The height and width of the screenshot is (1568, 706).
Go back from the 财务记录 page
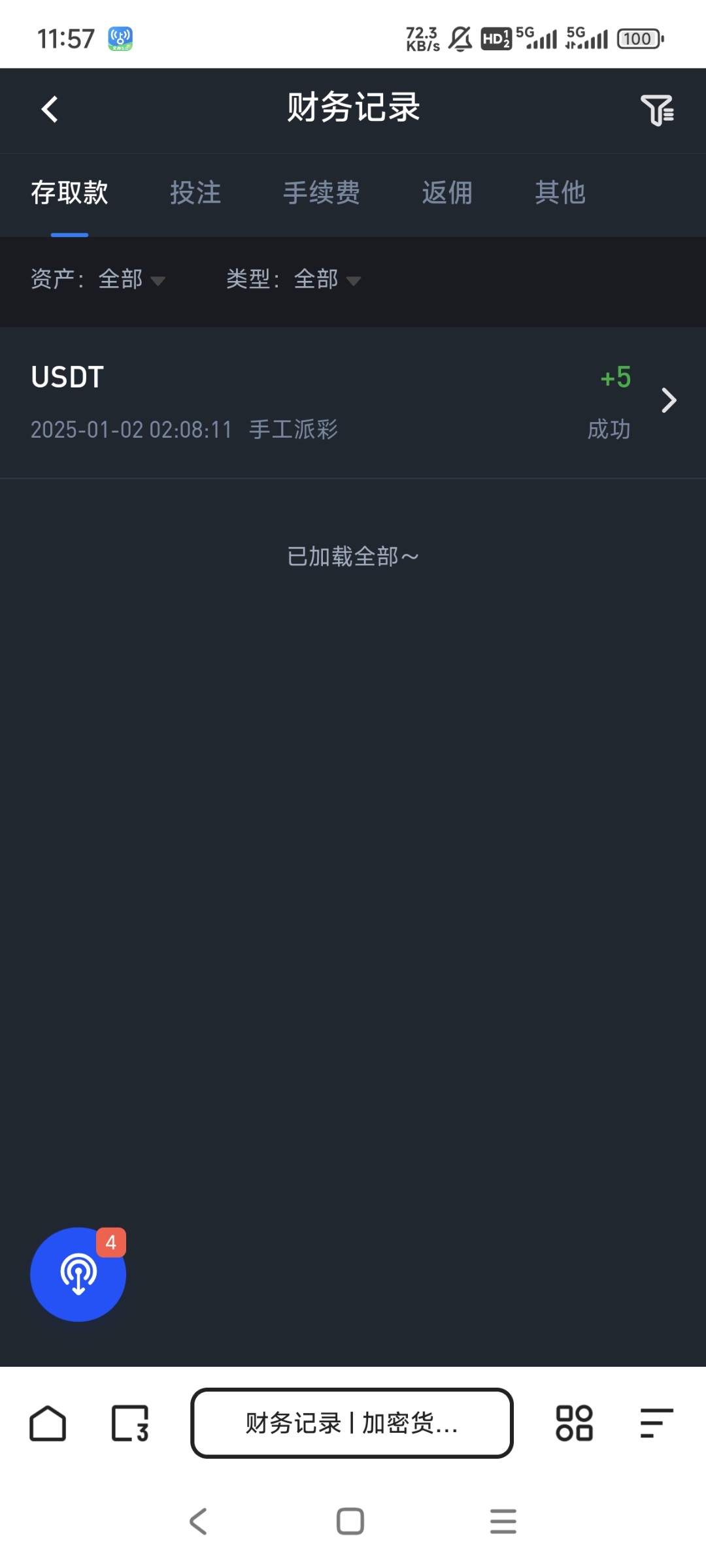click(x=50, y=109)
